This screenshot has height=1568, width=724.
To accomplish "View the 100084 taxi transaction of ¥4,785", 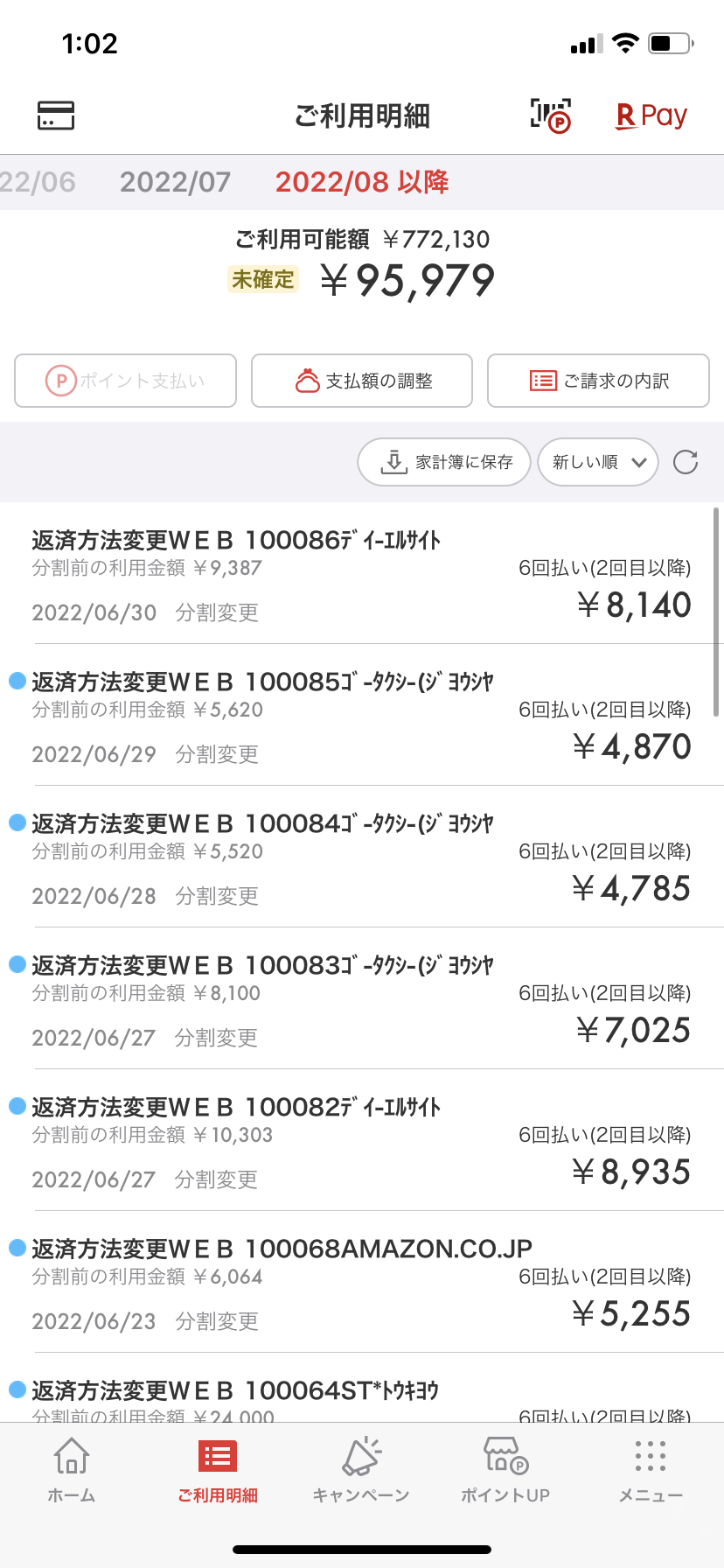I will click(362, 857).
